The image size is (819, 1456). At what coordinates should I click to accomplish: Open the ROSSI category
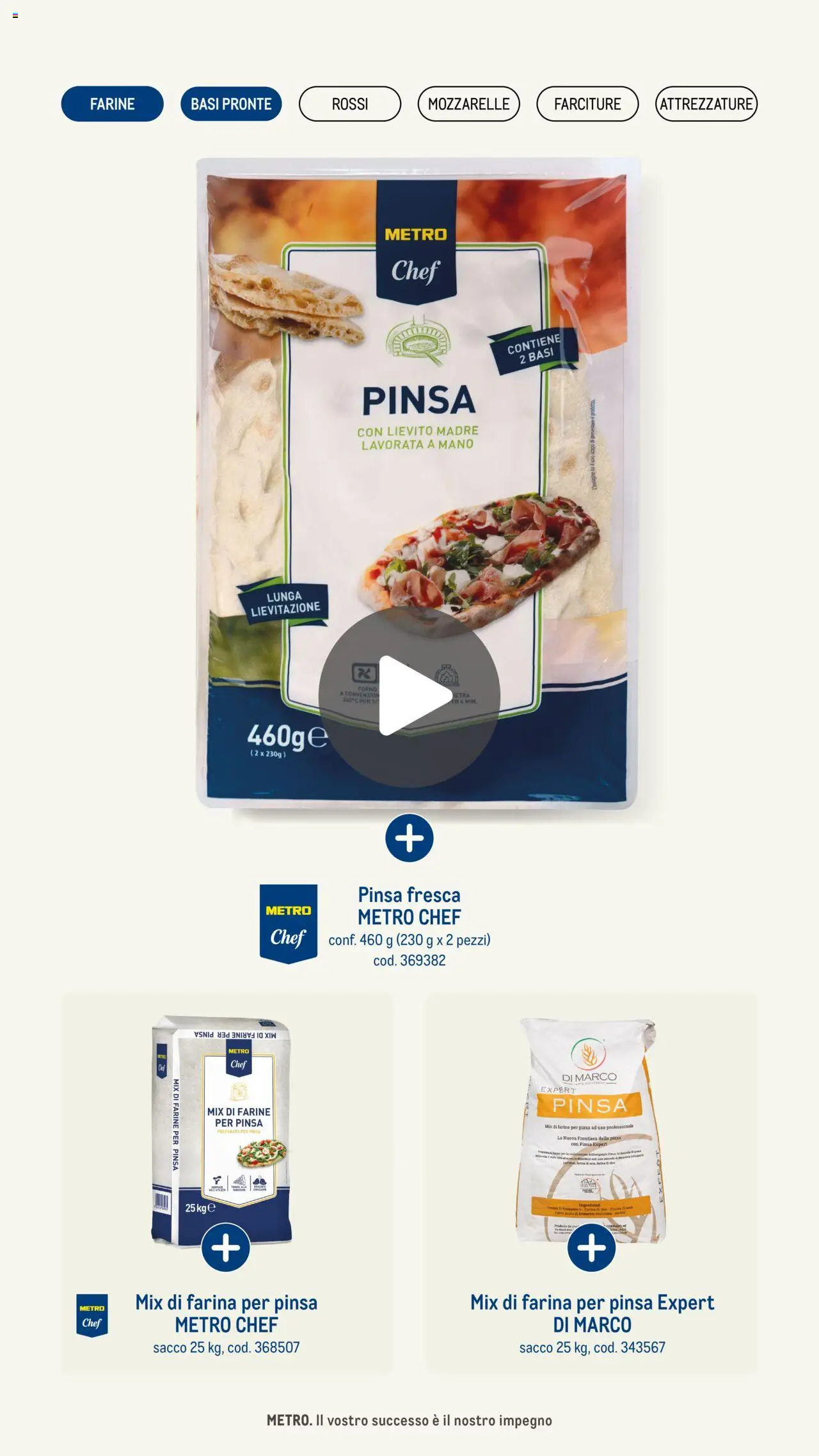pyautogui.click(x=350, y=104)
